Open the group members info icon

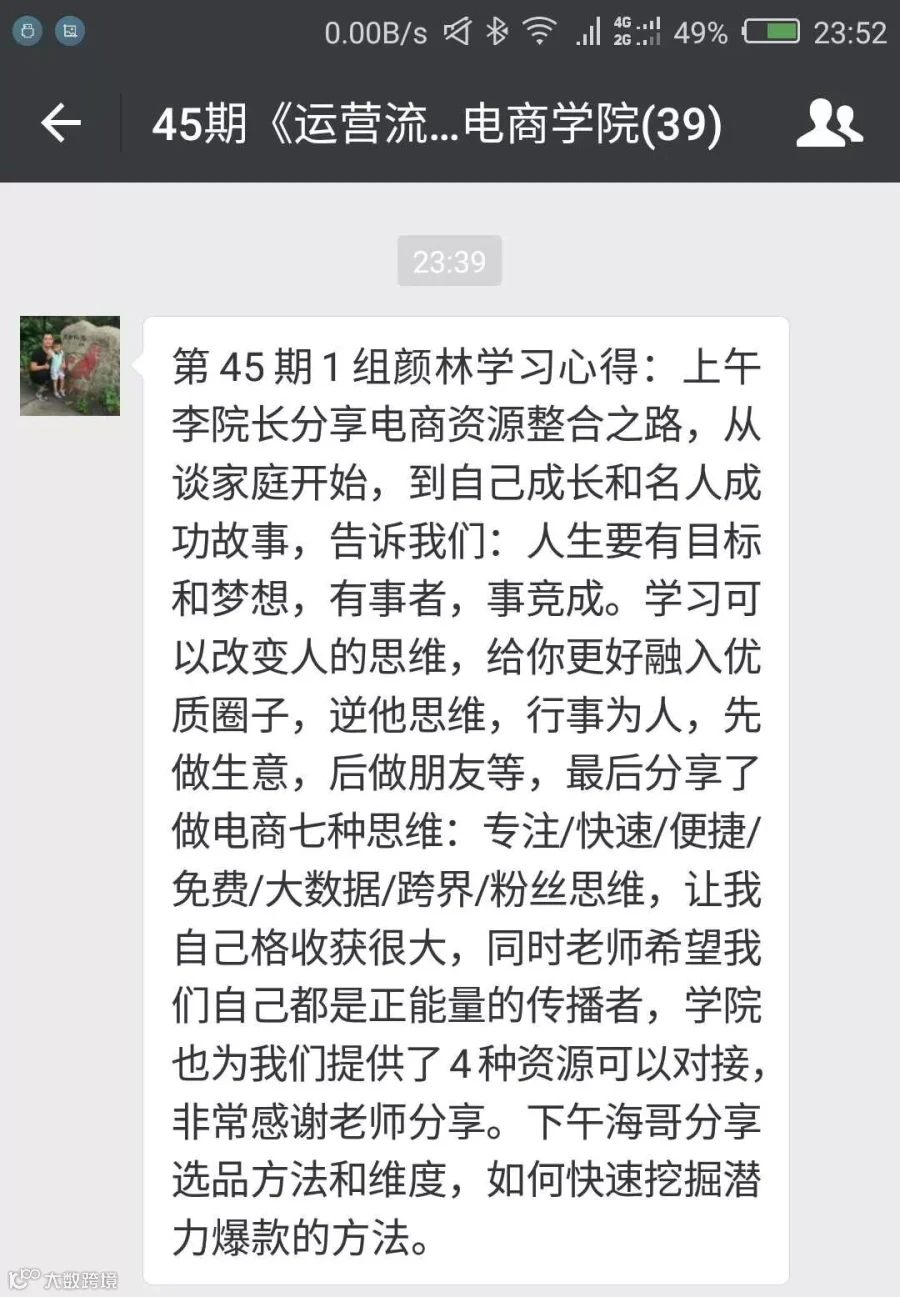pyautogui.click(x=829, y=123)
